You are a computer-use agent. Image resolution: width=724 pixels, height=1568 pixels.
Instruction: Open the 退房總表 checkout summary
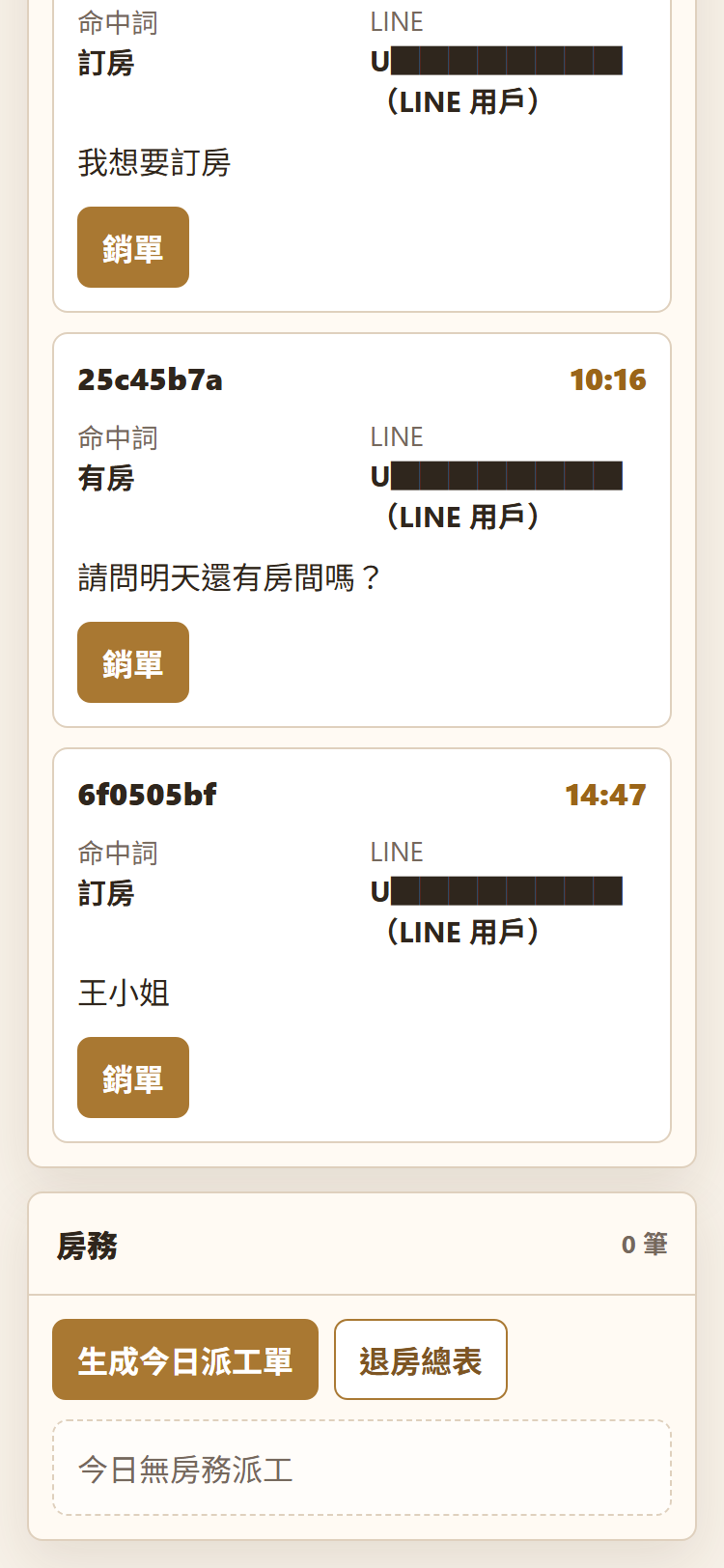421,1359
